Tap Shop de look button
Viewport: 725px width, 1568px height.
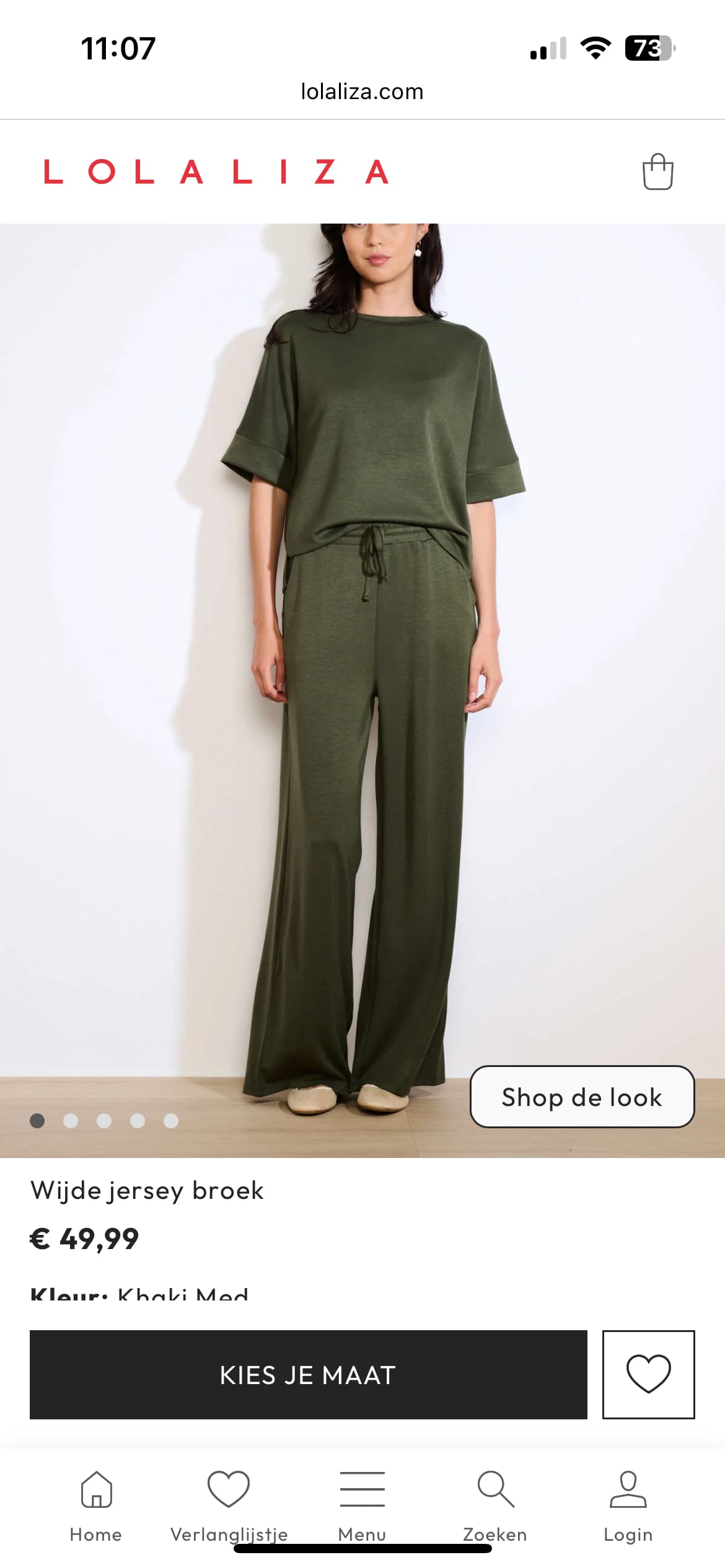click(582, 1097)
